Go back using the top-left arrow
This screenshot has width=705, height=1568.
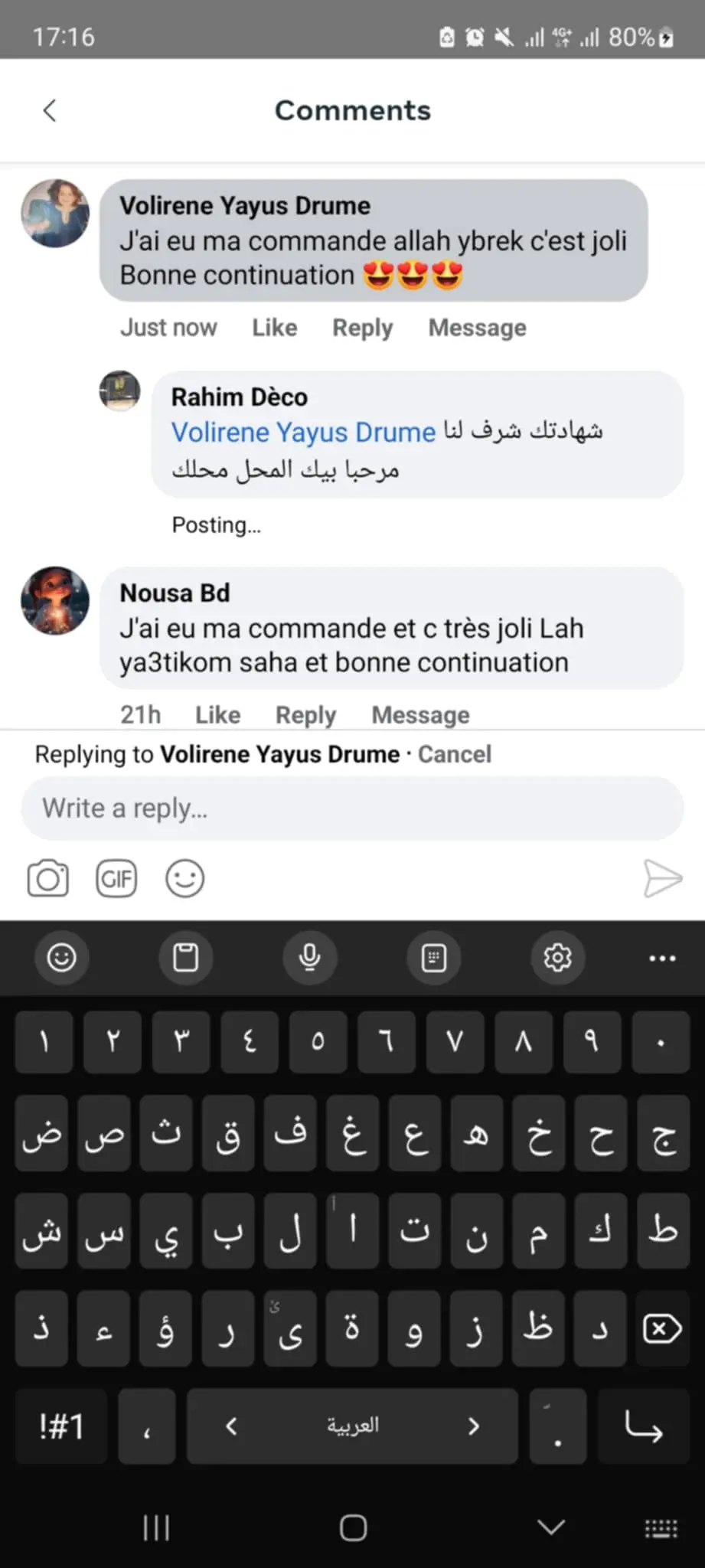49,110
